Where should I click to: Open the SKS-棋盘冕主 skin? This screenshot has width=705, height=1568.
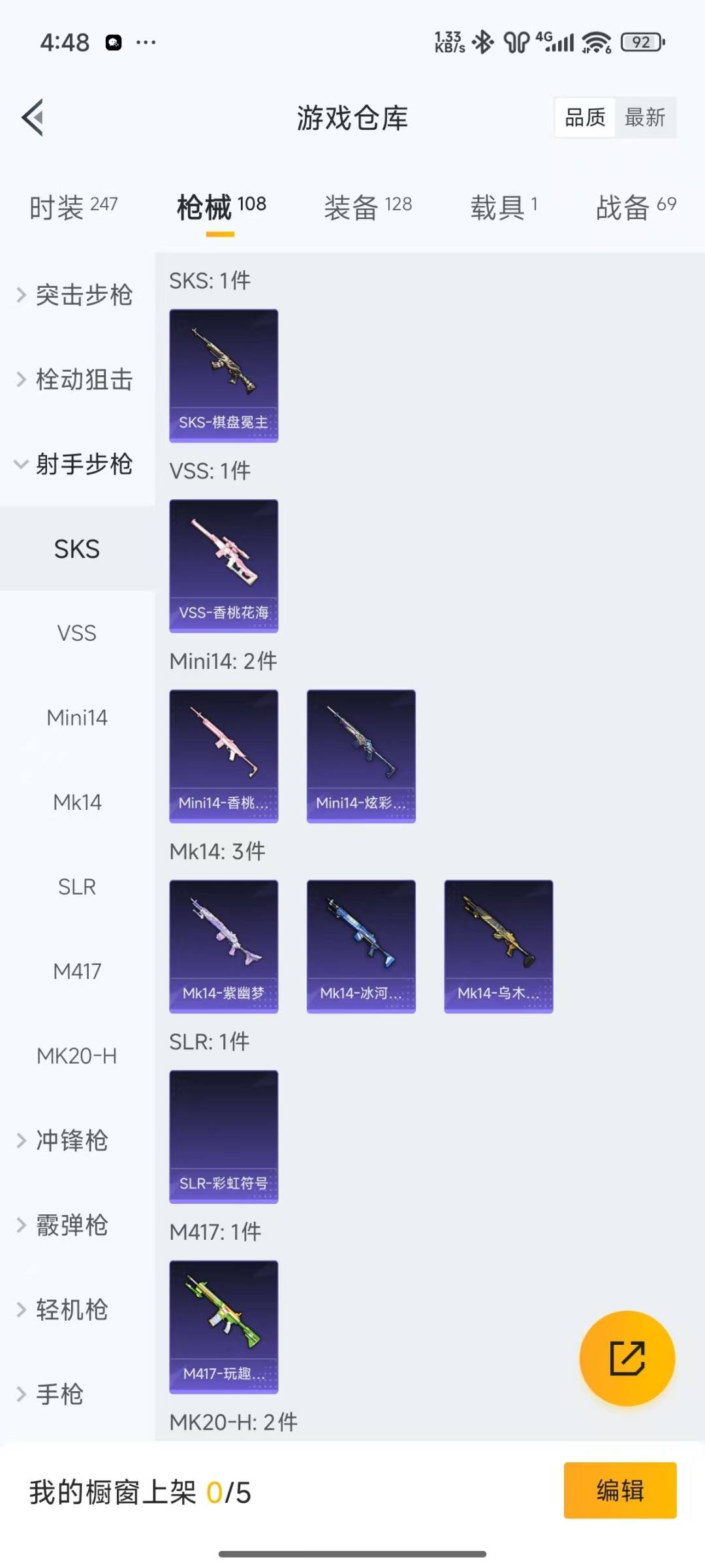(x=224, y=375)
